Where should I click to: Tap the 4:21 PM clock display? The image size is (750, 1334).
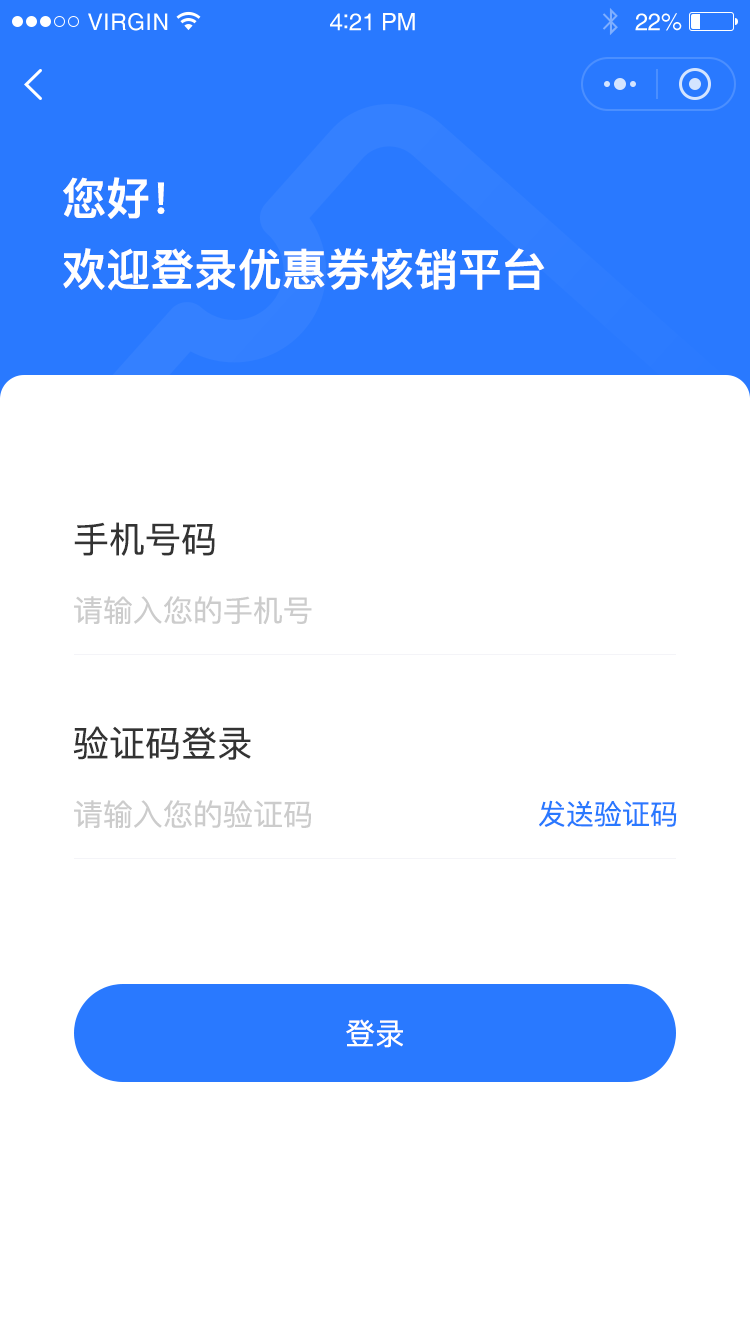pyautogui.click(x=373, y=20)
